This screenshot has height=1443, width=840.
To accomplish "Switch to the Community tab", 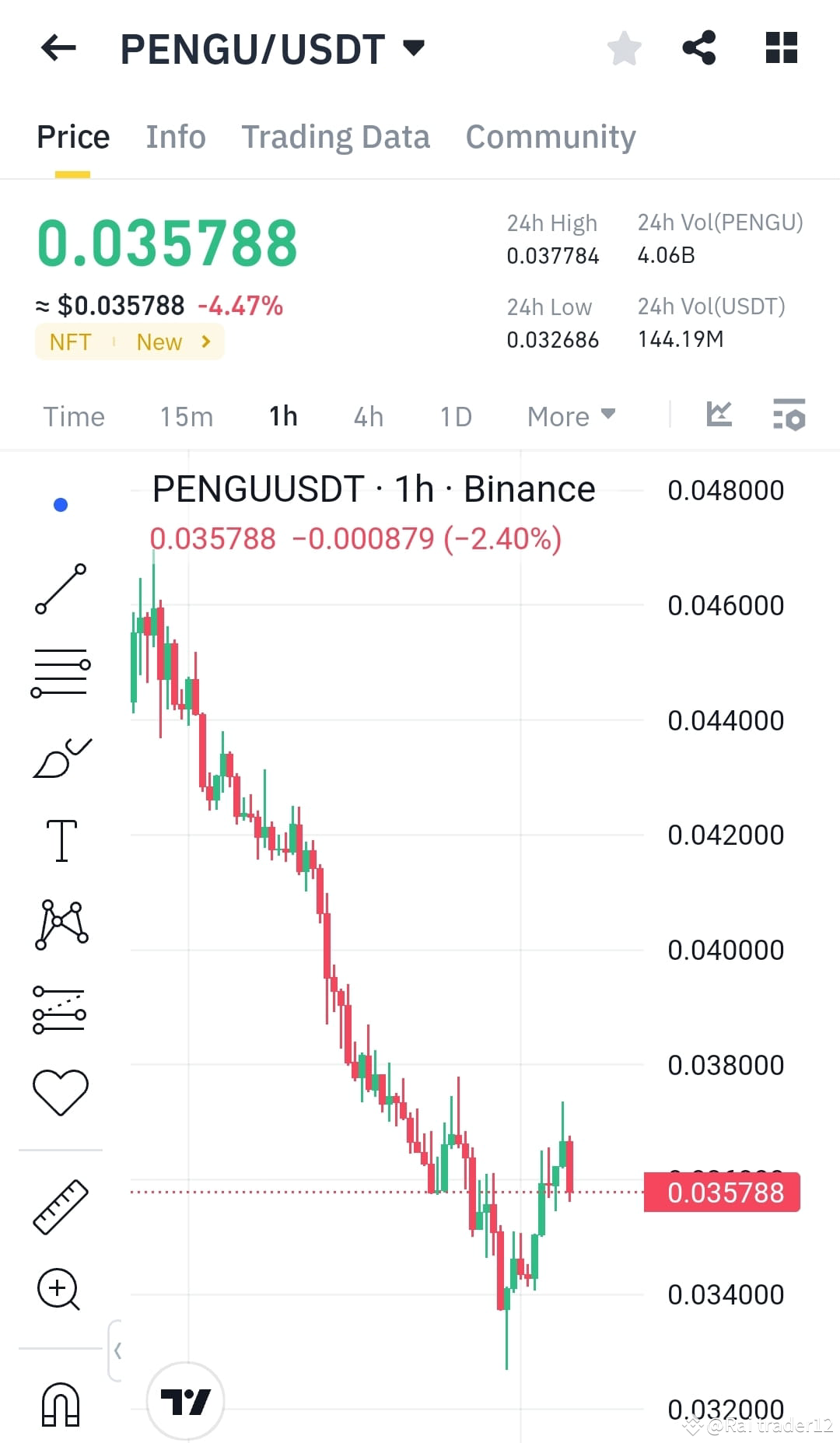I will (550, 136).
